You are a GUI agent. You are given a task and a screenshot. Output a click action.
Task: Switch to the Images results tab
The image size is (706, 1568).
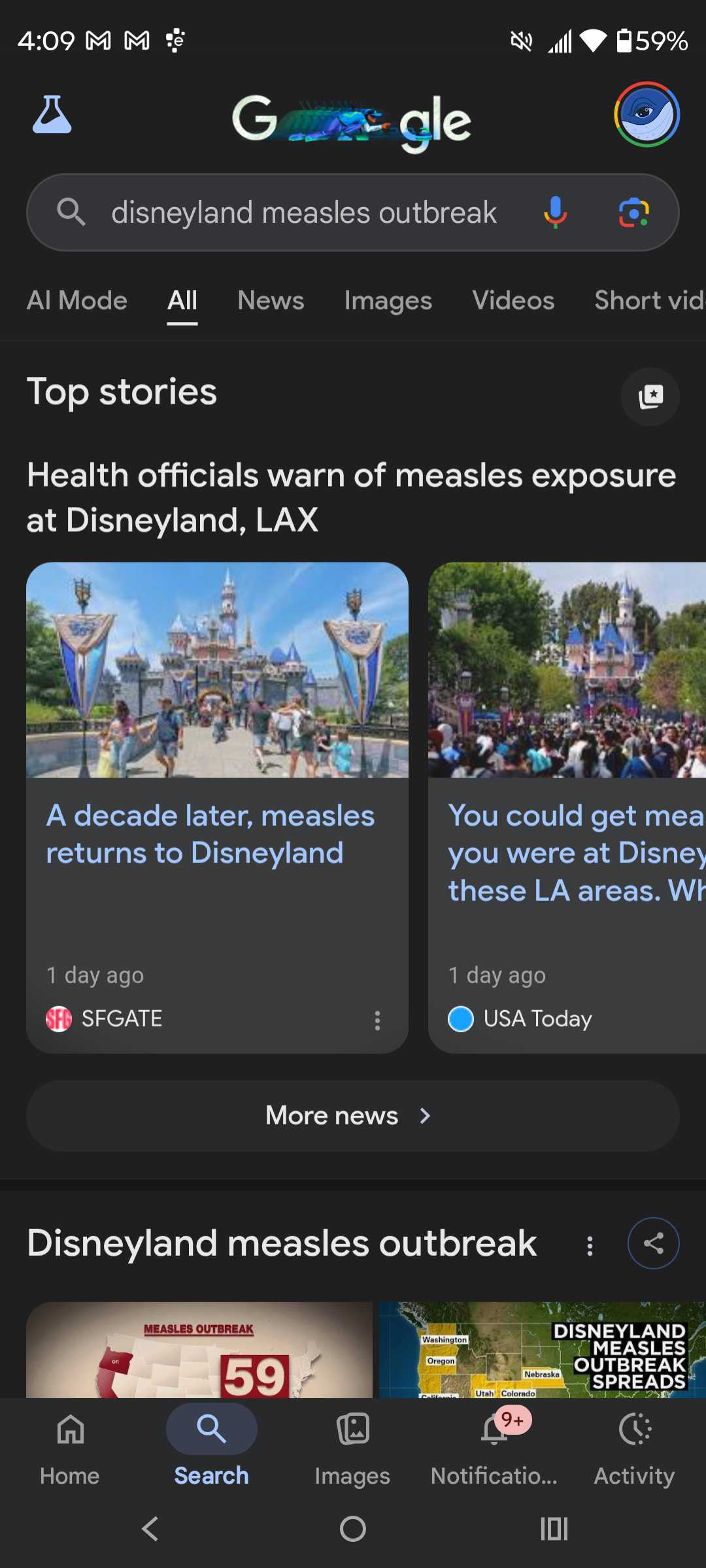[388, 301]
